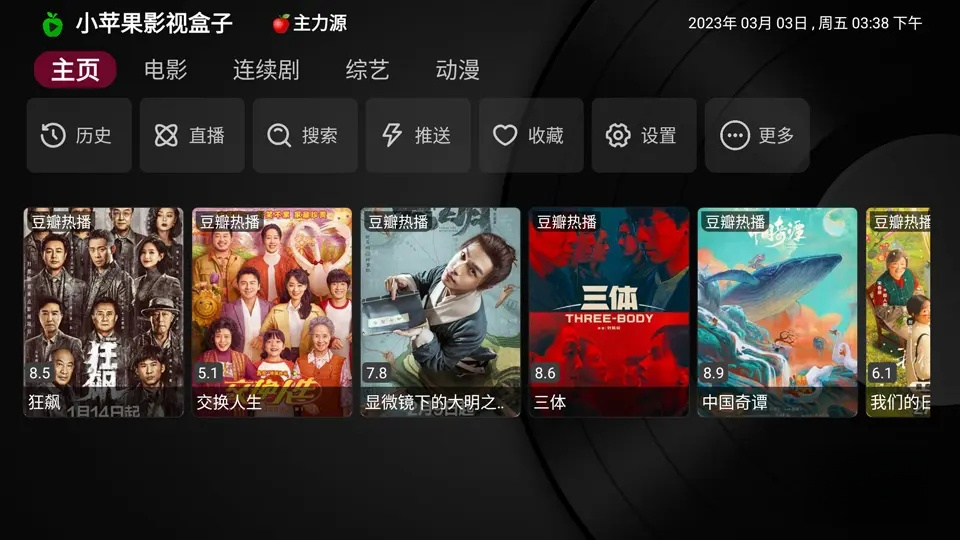Open 直播 live channels

point(192,135)
